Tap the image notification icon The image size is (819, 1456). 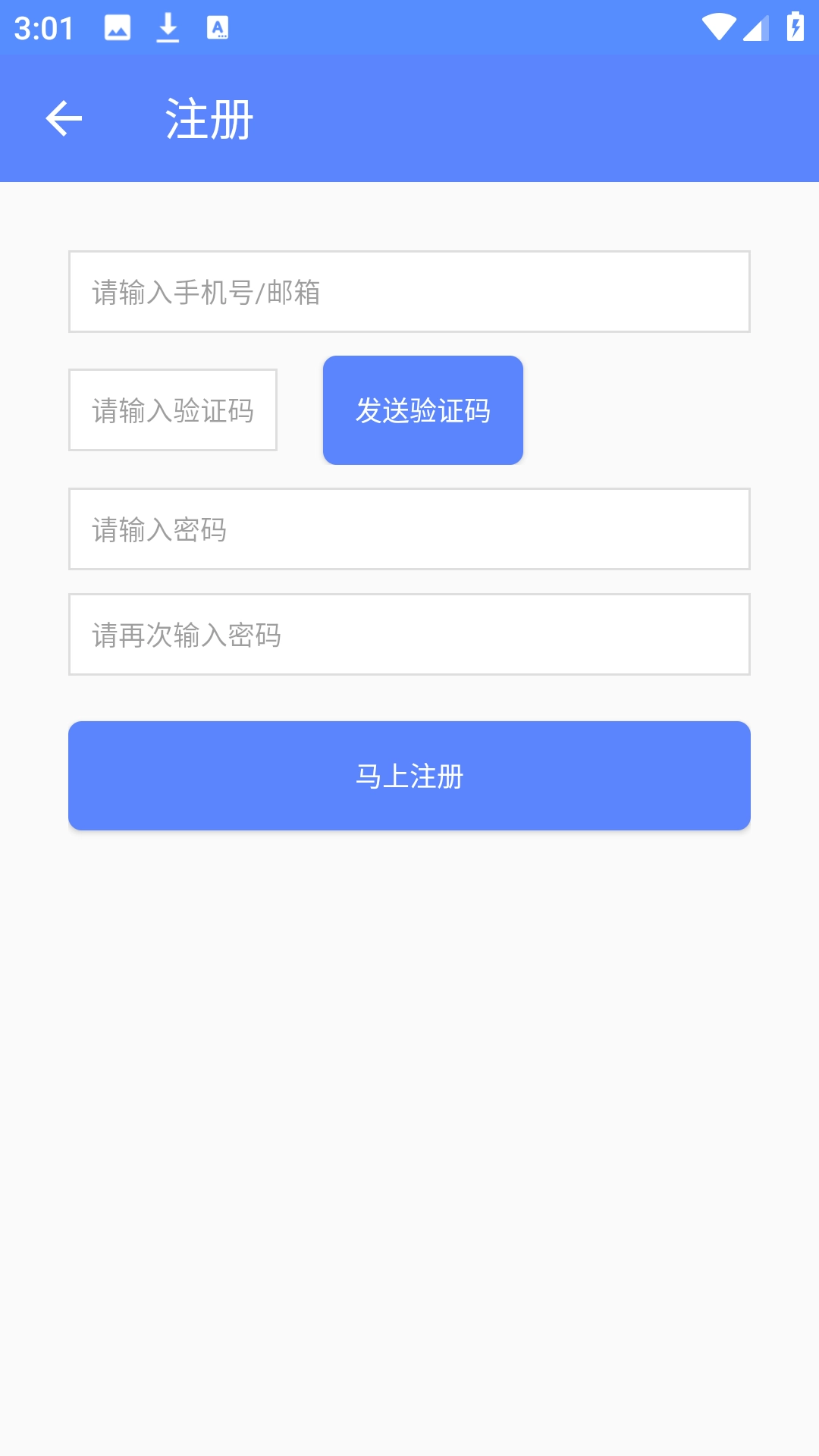[x=116, y=27]
